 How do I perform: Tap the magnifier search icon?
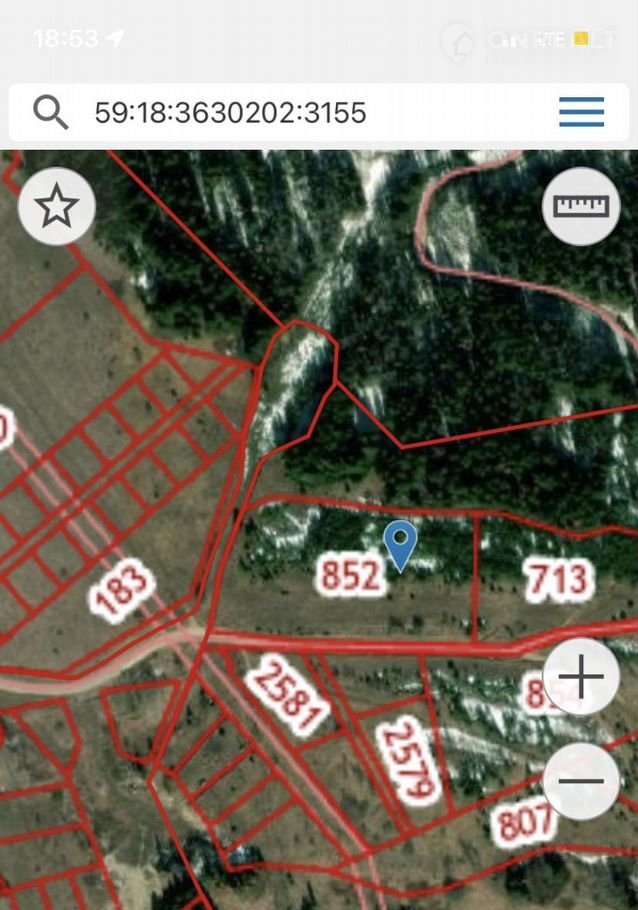(50, 112)
